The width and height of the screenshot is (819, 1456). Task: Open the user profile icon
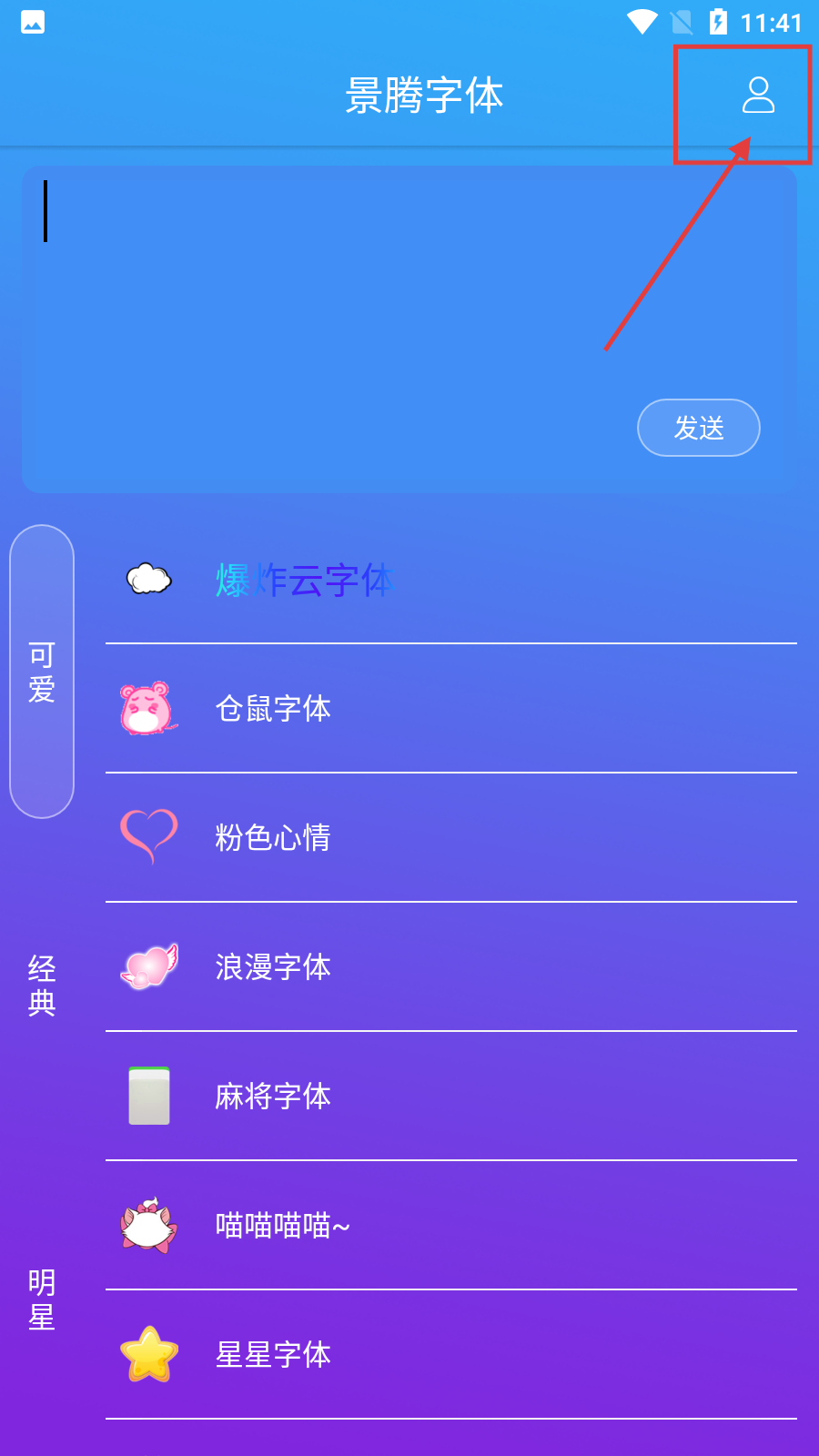click(757, 96)
